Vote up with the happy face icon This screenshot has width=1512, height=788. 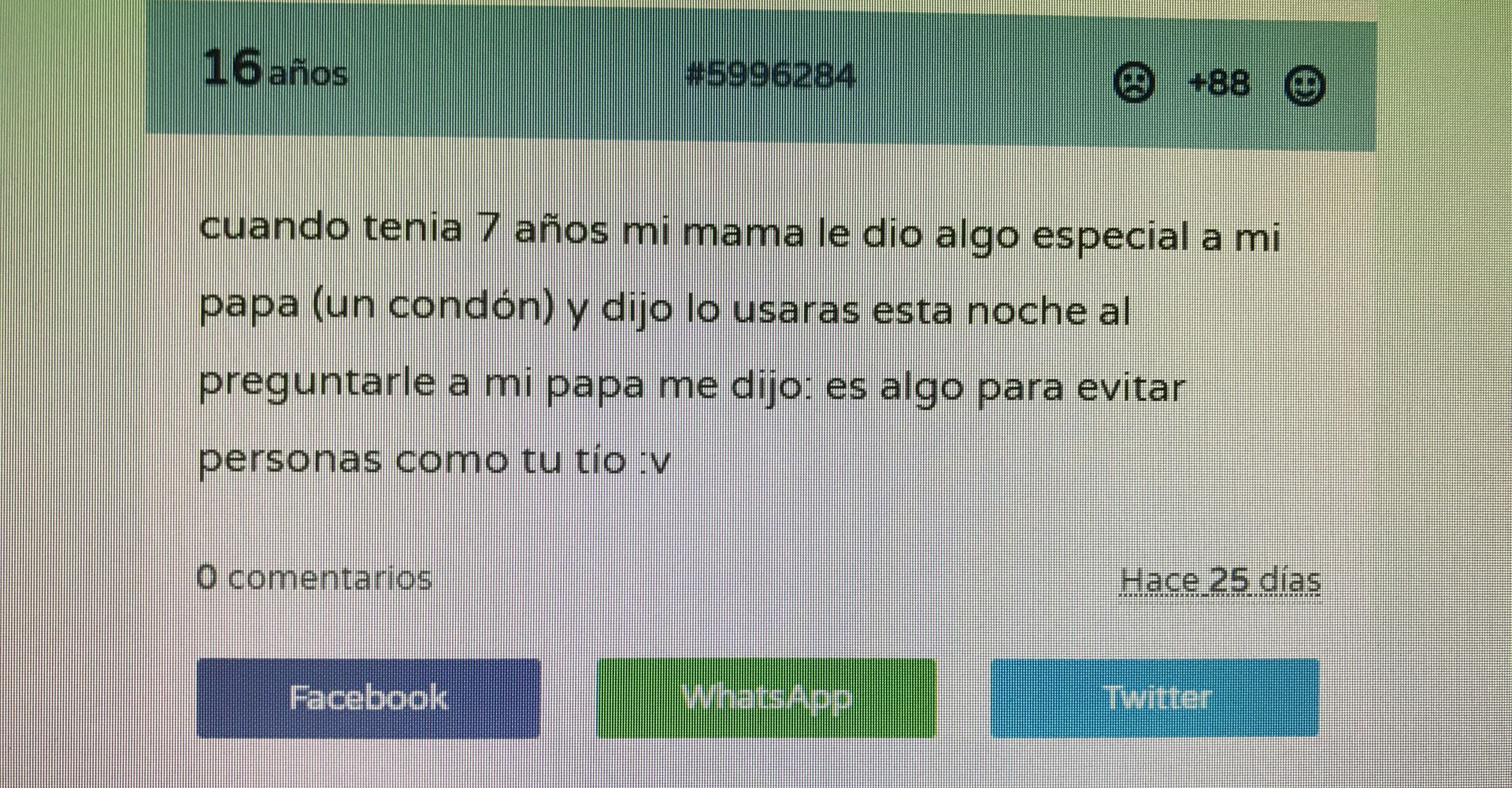[x=1305, y=85]
